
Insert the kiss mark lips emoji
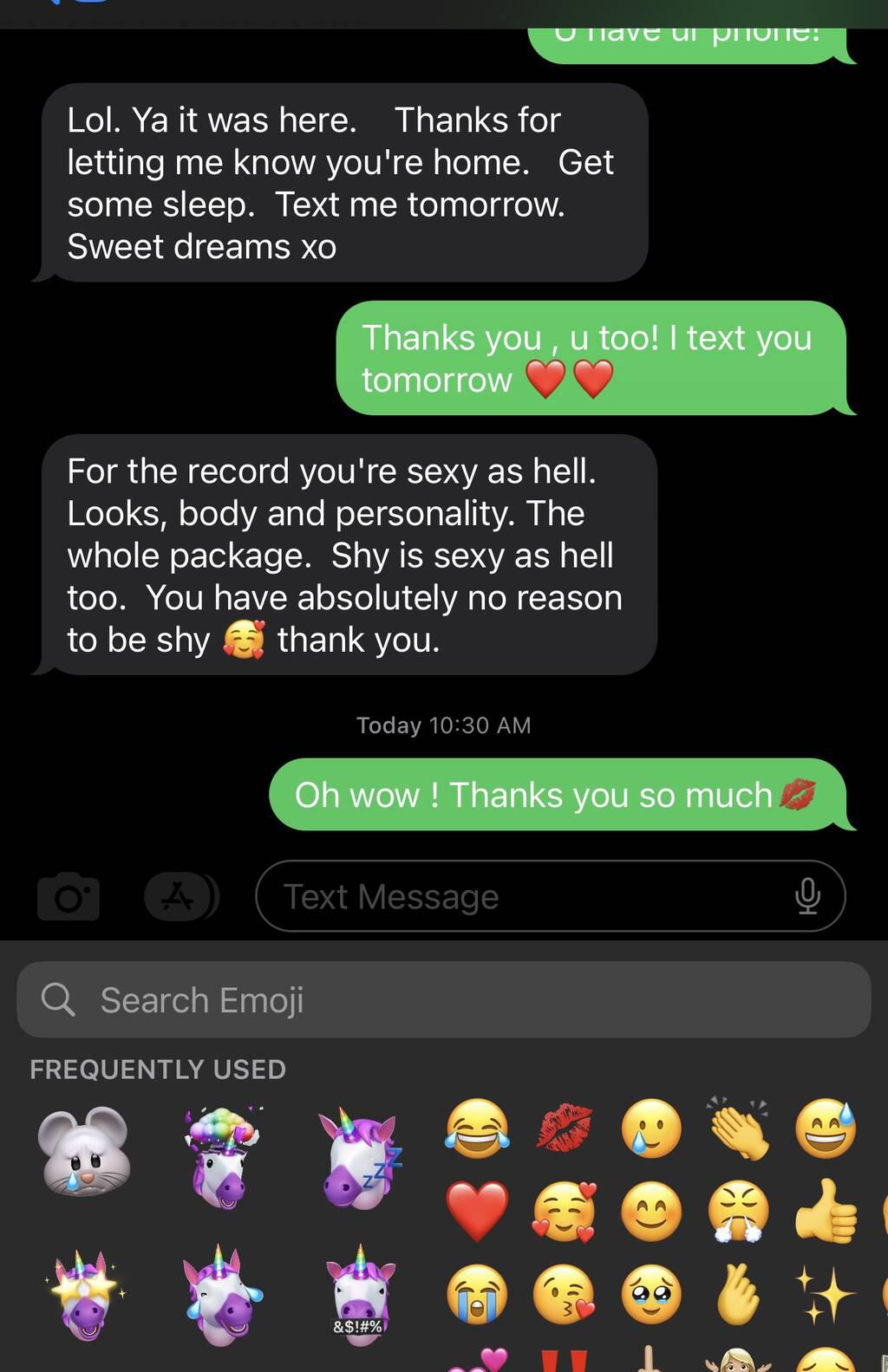pyautogui.click(x=564, y=1128)
